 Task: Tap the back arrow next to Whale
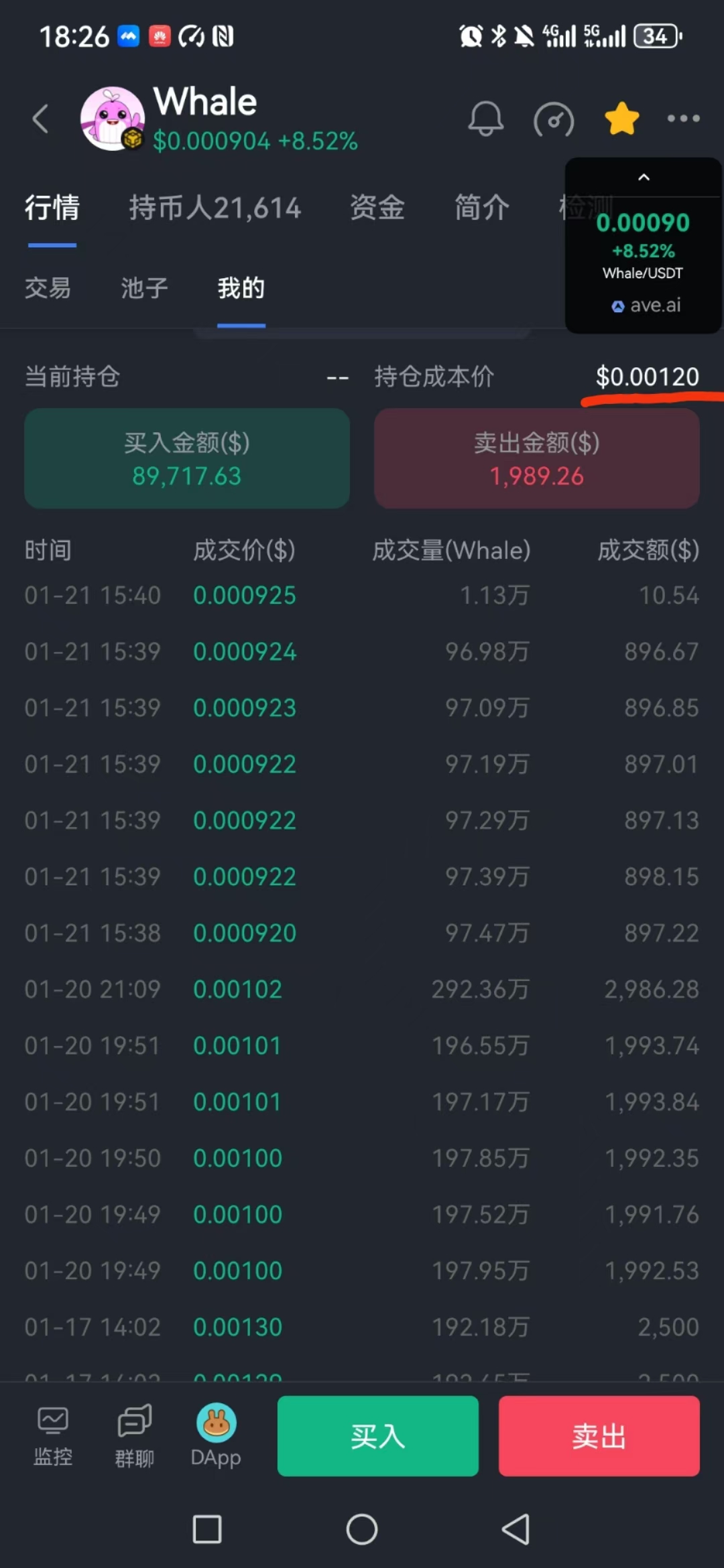pos(40,118)
